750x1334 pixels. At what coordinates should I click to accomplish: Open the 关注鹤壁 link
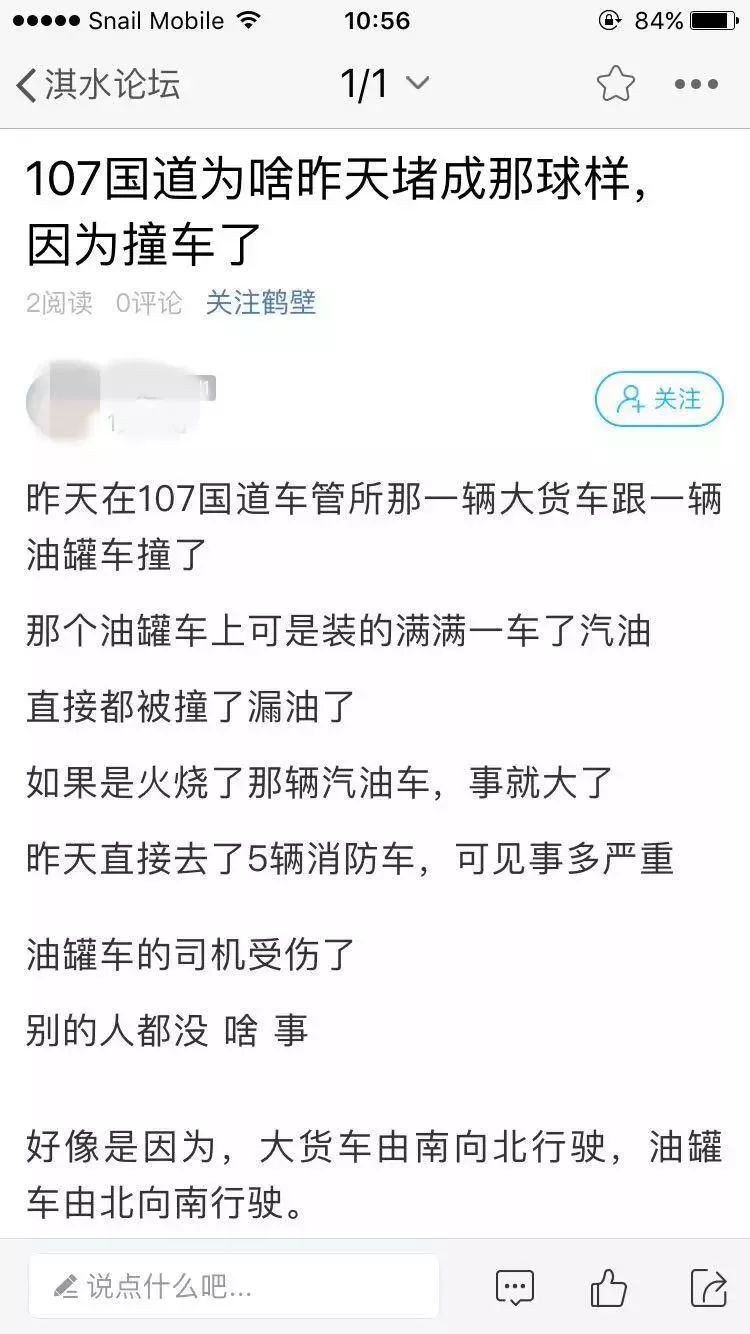click(x=261, y=303)
